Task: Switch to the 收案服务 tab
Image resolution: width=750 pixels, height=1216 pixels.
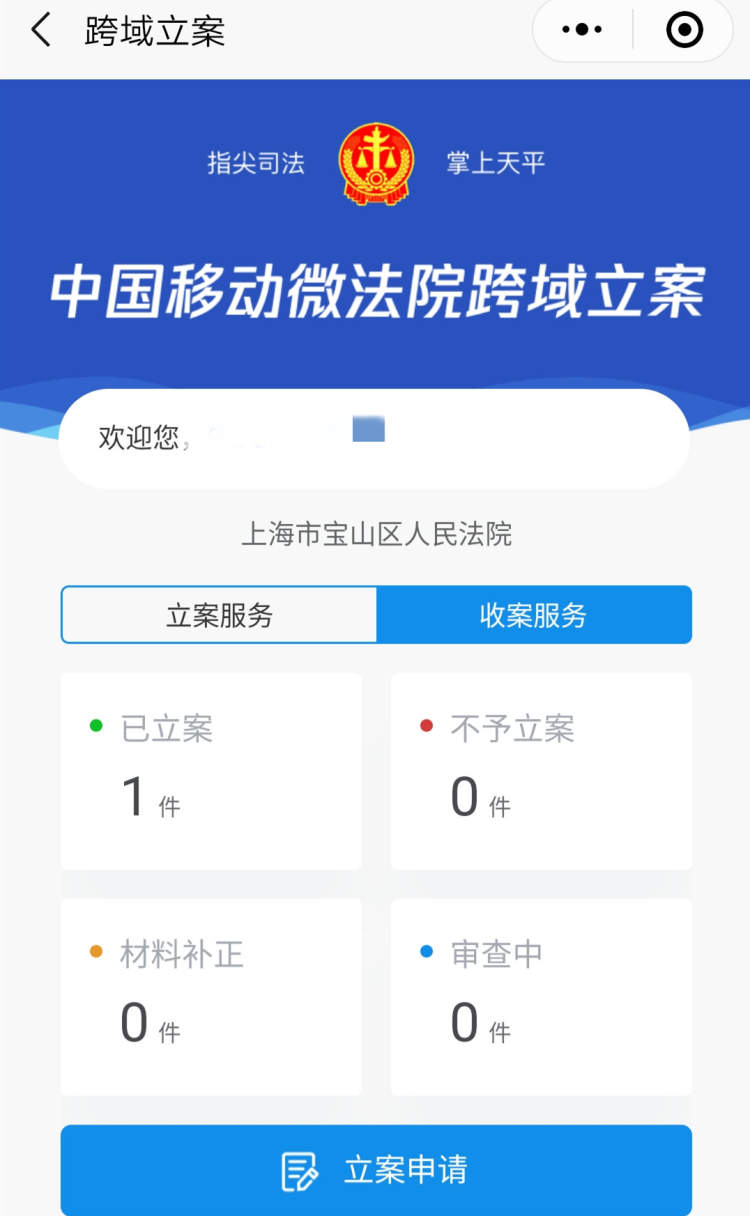Action: 533,615
